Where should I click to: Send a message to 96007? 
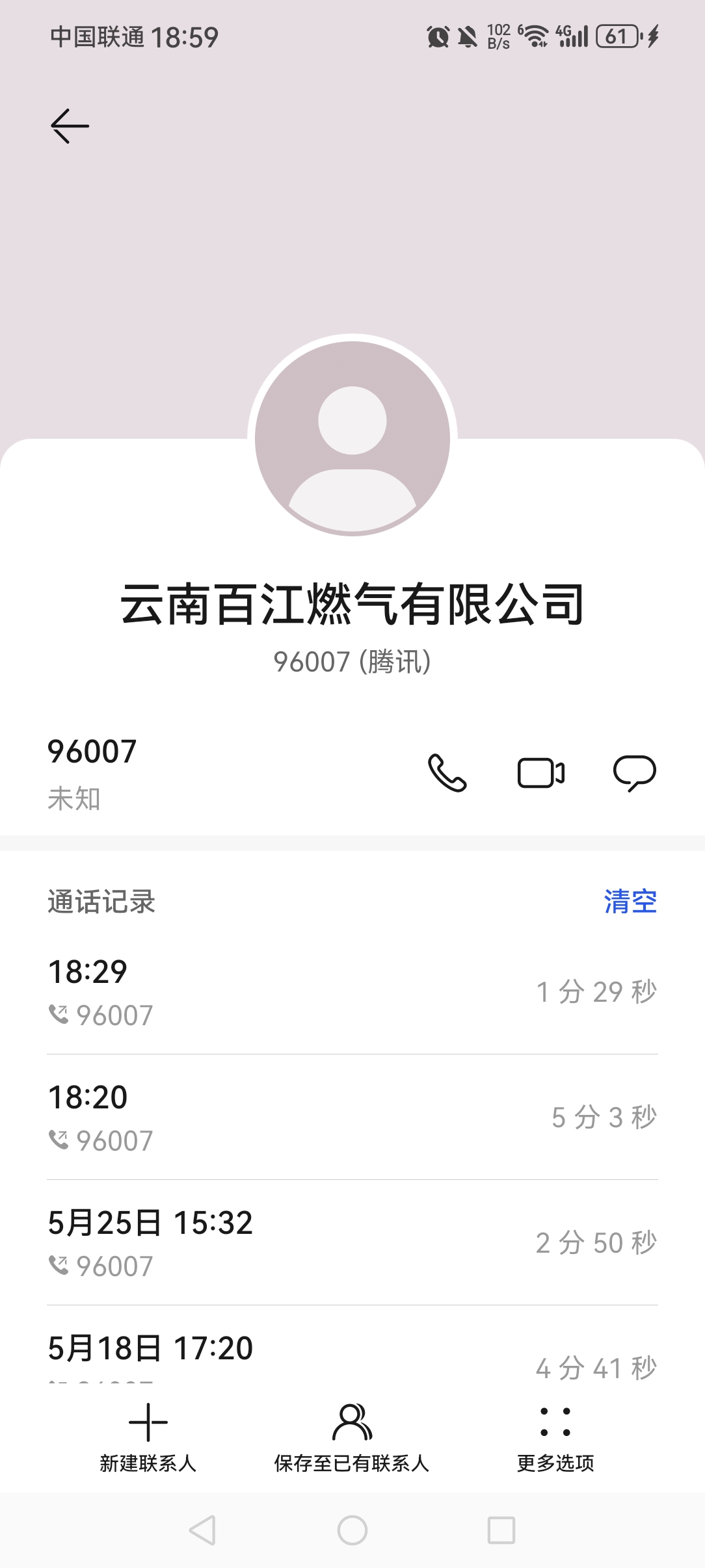pos(634,773)
